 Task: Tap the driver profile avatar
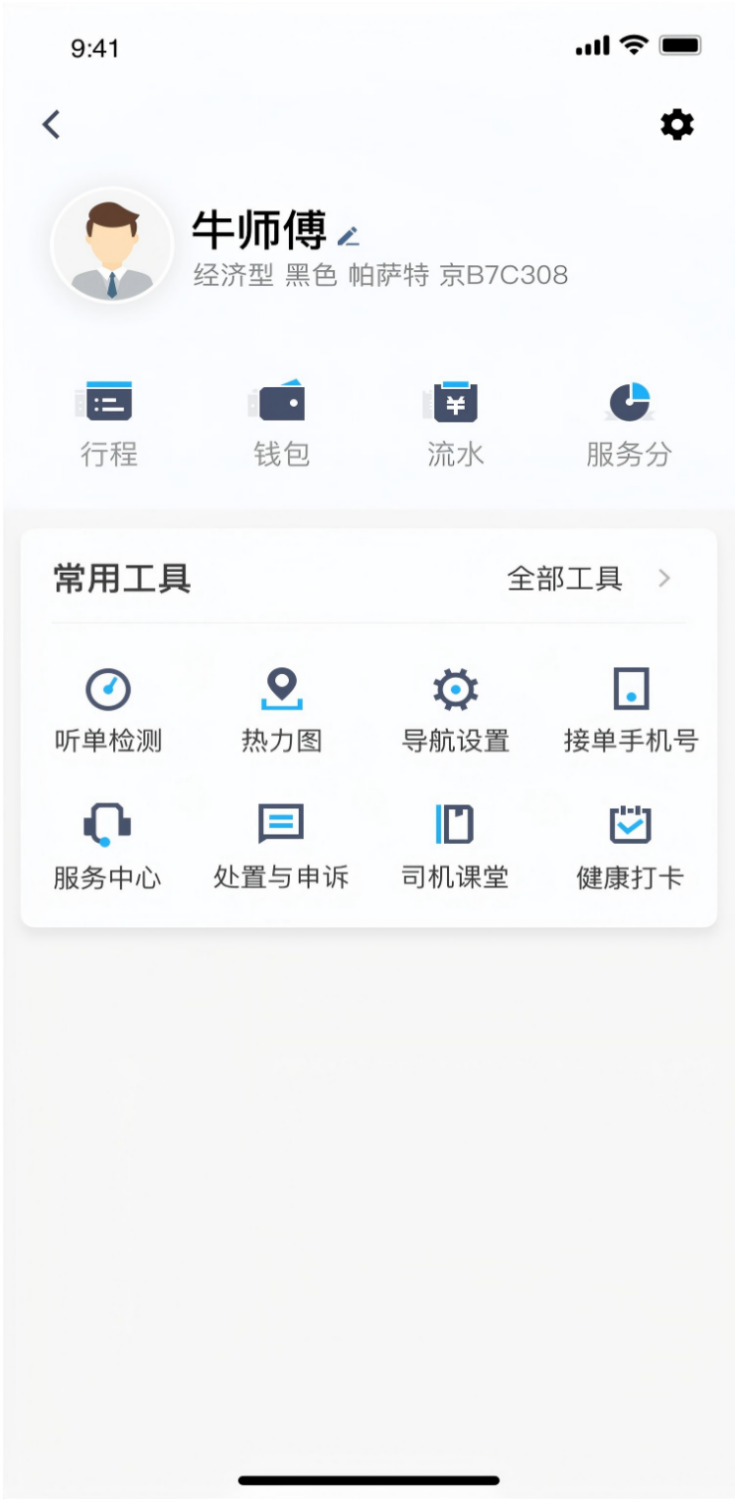(x=111, y=245)
